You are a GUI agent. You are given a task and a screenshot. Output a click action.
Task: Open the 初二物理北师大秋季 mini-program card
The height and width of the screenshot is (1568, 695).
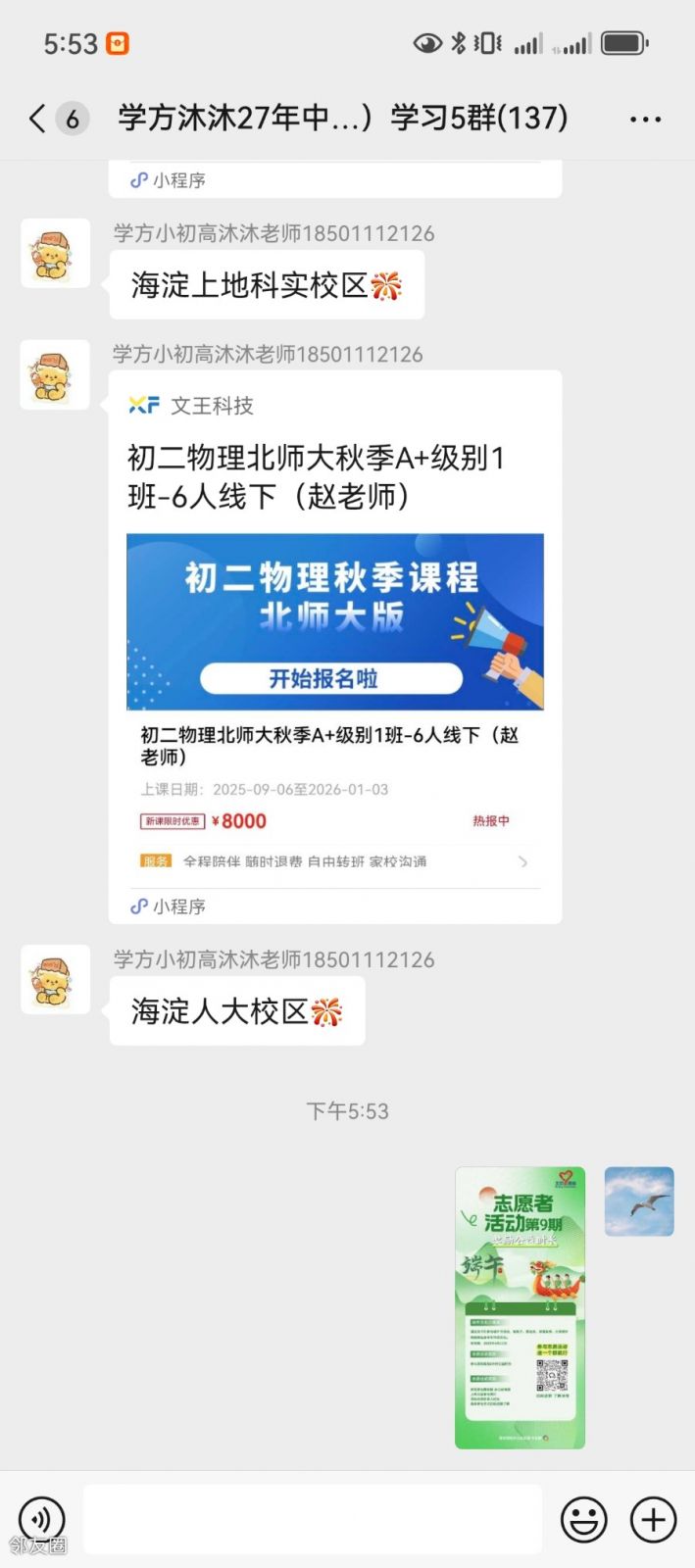334,647
